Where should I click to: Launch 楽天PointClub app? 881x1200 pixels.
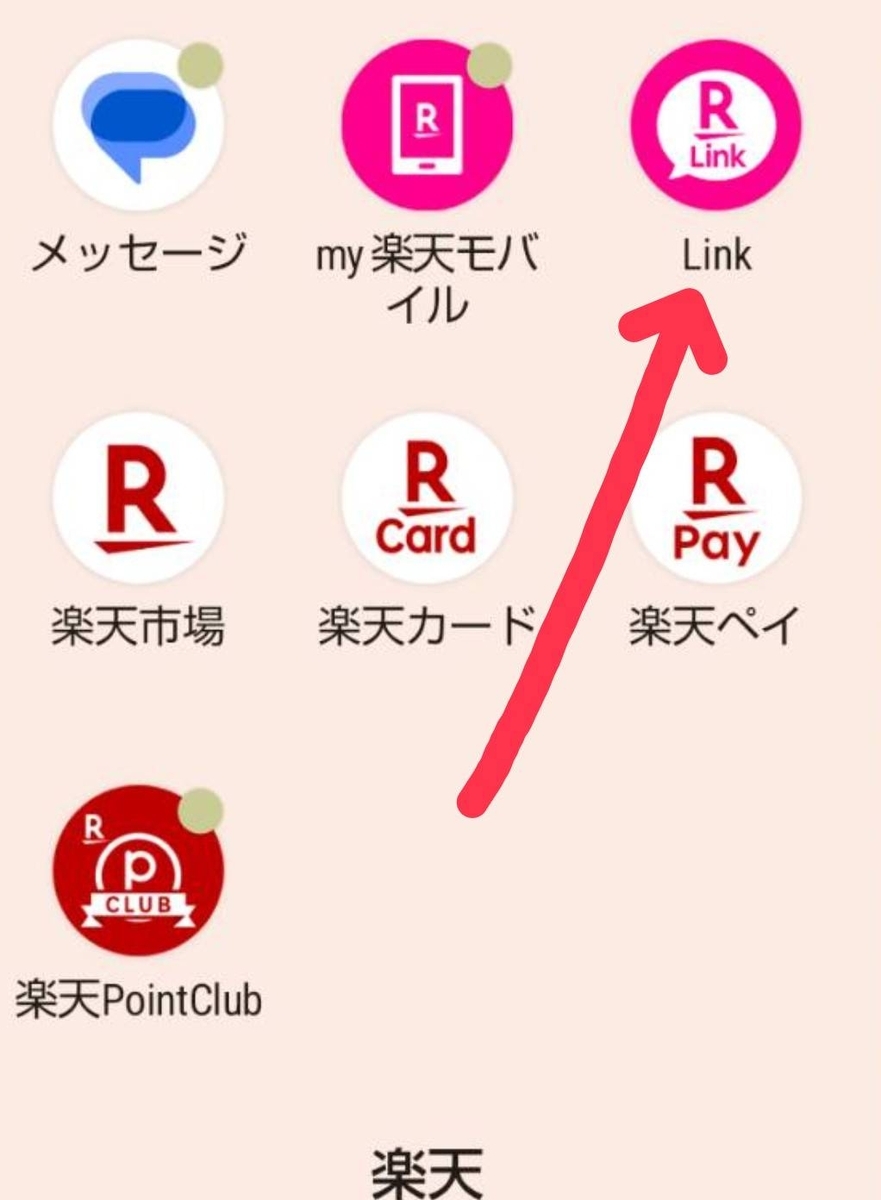pos(138,871)
